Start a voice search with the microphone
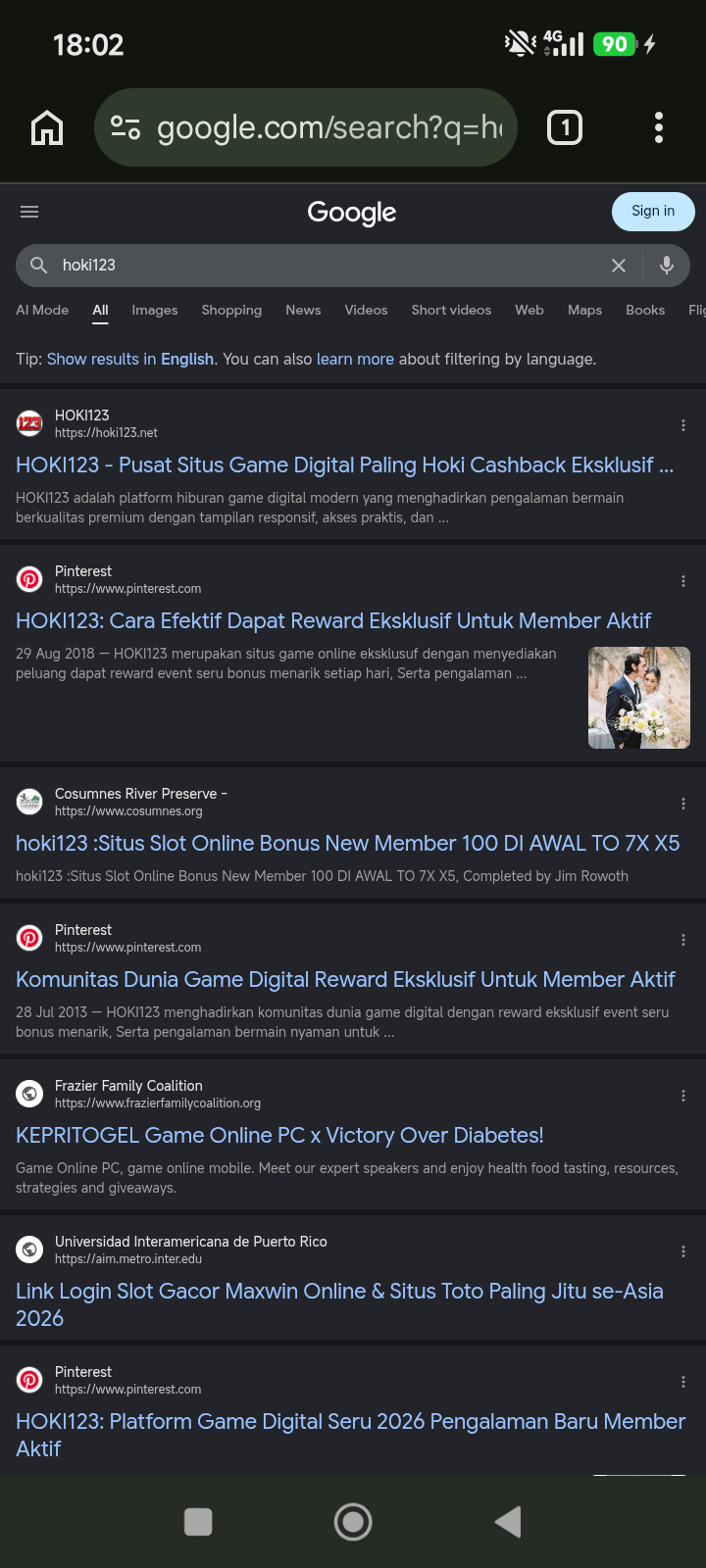This screenshot has height=1568, width=706. pos(667,265)
